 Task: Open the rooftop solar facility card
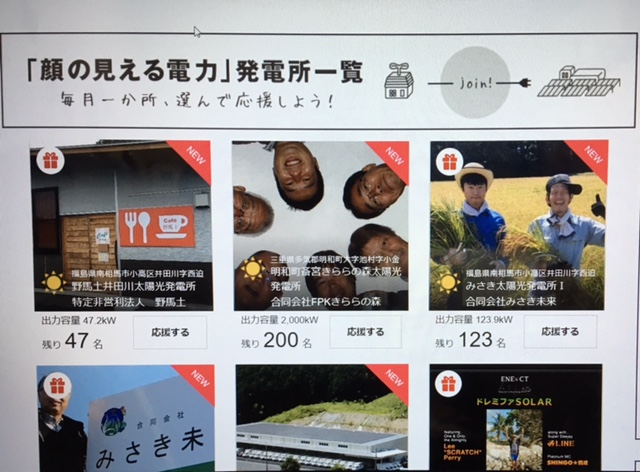(x=320, y=418)
